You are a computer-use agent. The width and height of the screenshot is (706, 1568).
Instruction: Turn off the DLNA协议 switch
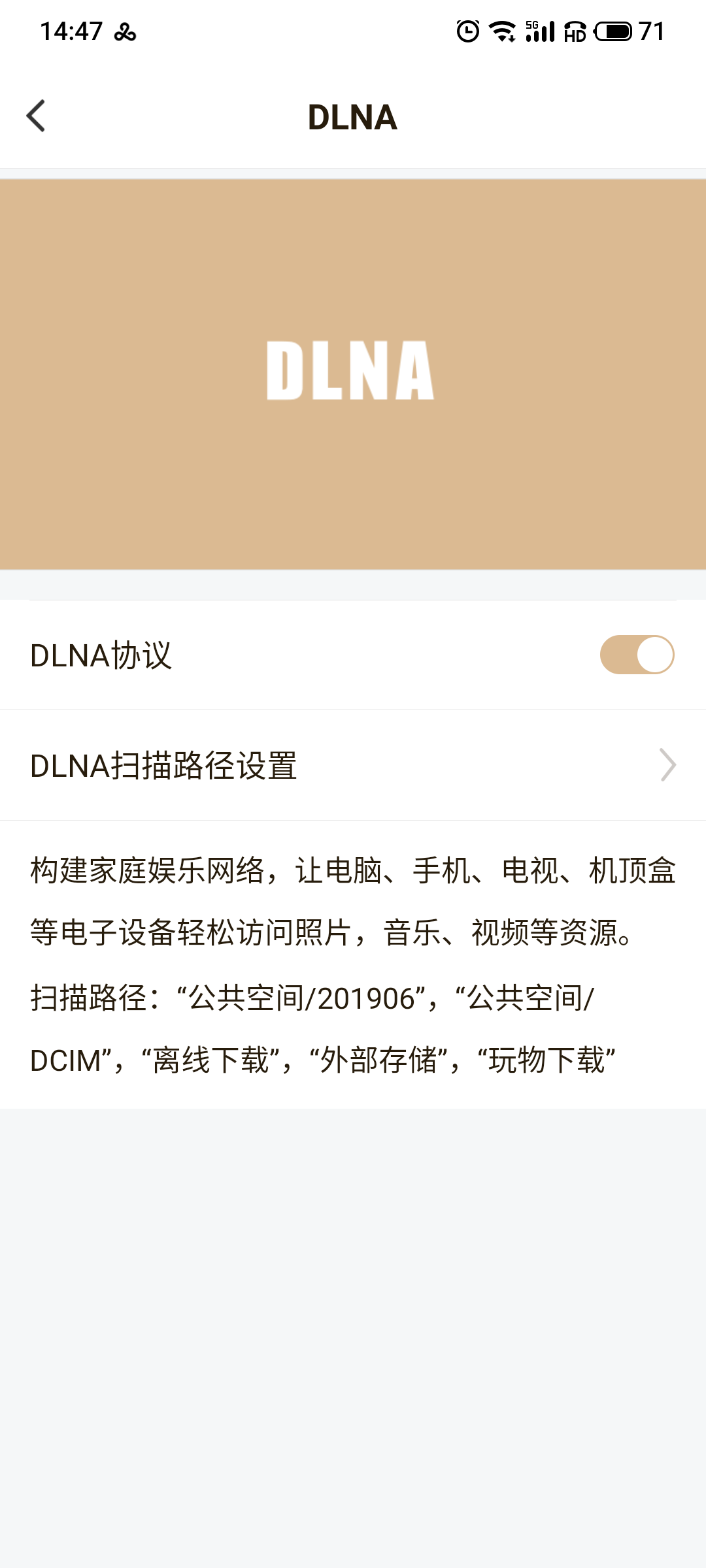(637, 655)
